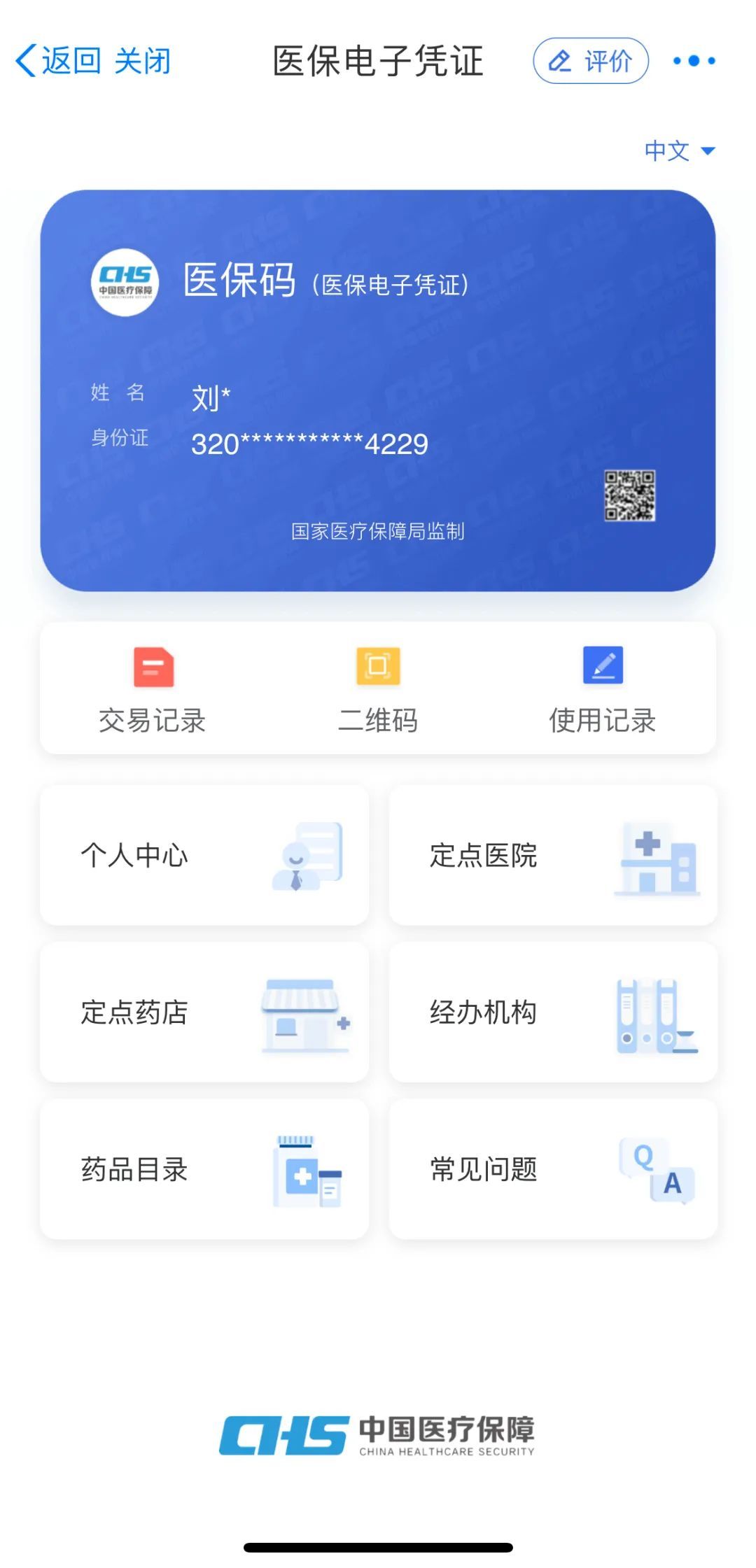This screenshot has height=1568, width=756.
Task: Click 关闭 to close the page
Action: [143, 62]
